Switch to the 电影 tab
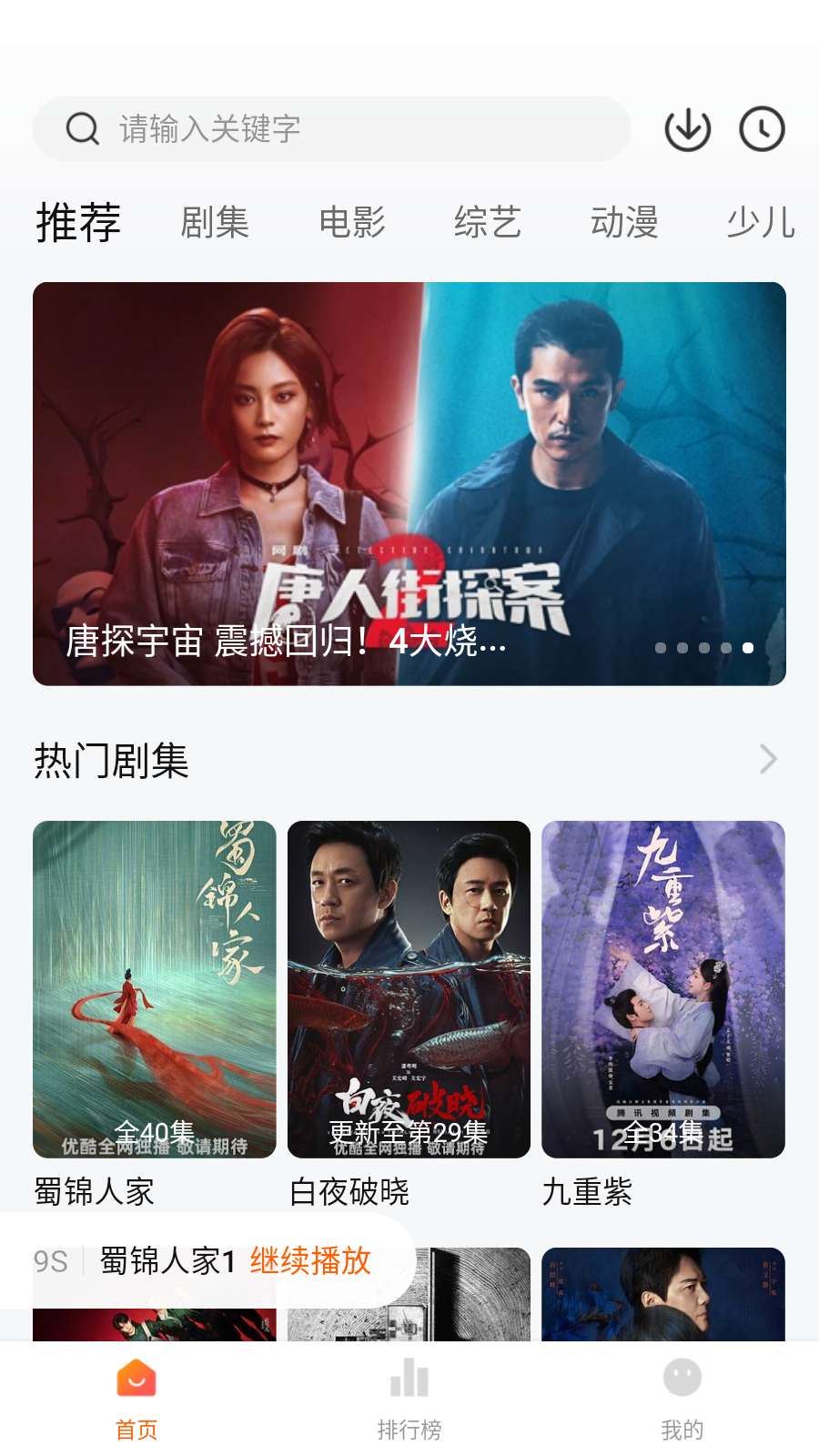Screen dimensions: 819x1456 click(x=352, y=222)
